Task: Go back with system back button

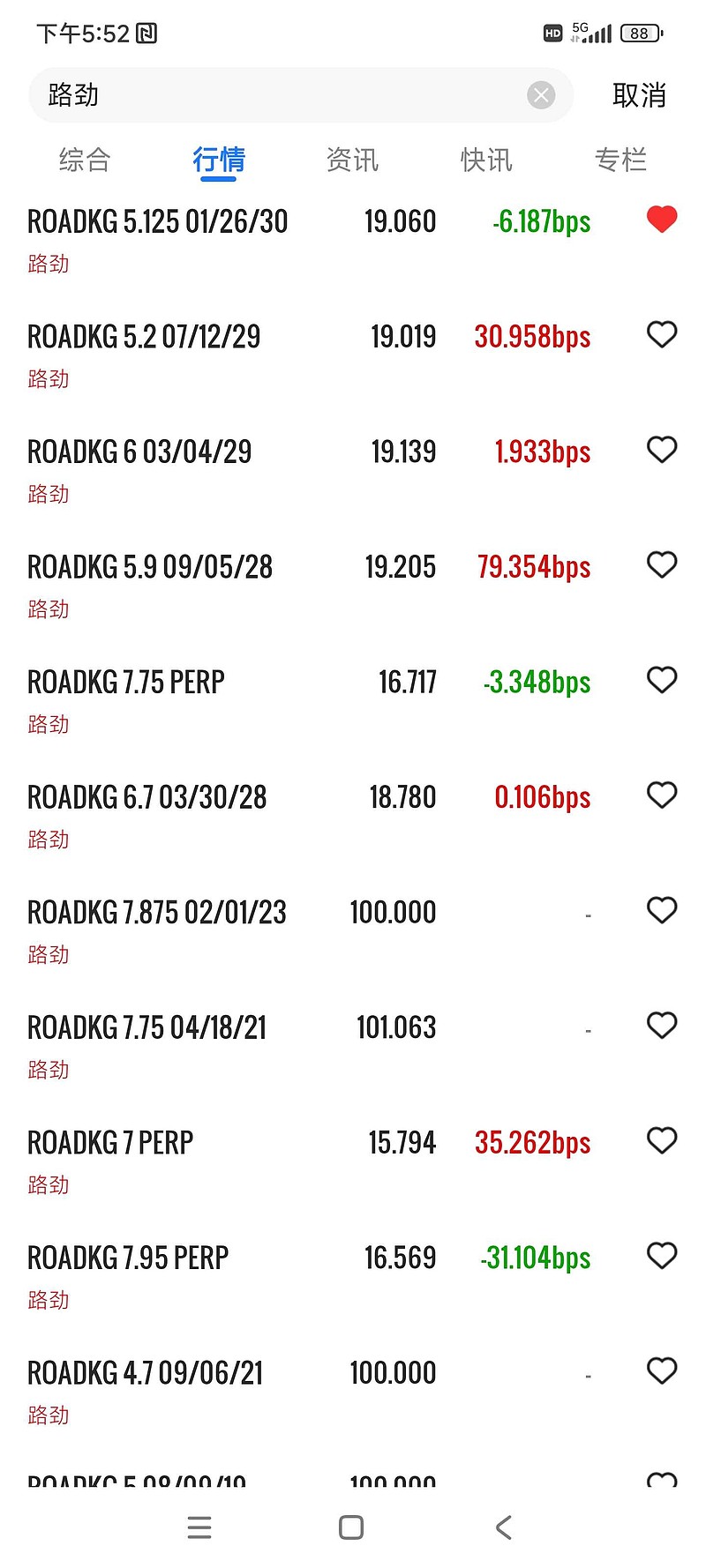Action: [x=504, y=1527]
